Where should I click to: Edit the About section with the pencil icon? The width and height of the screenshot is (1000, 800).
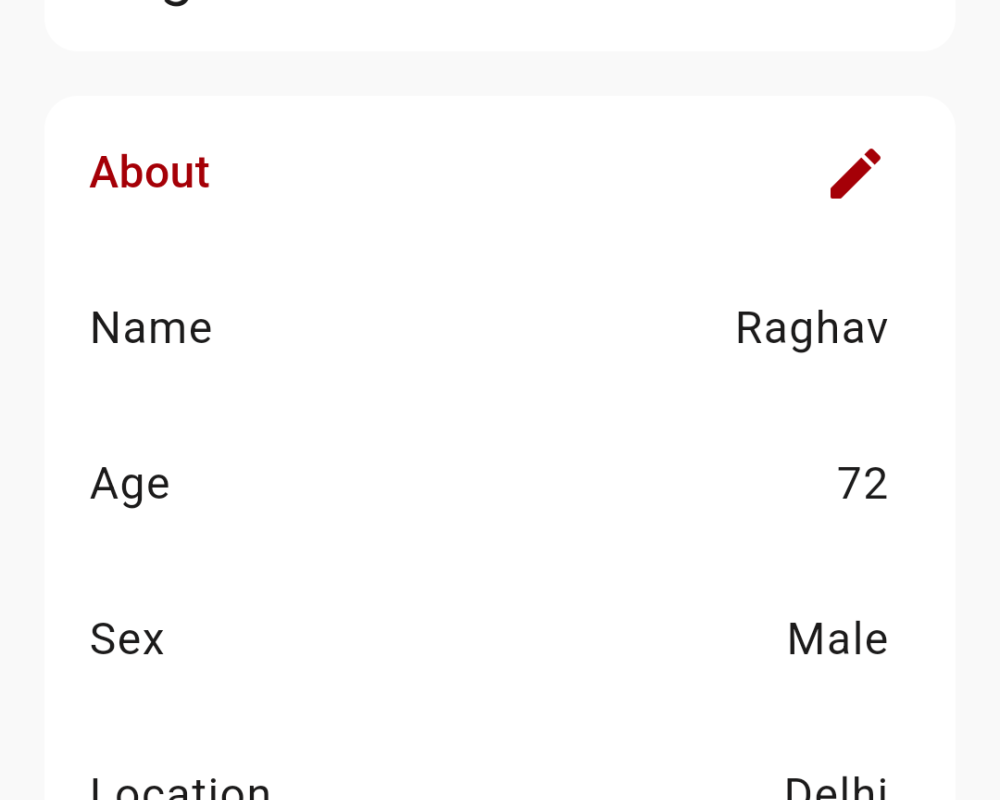pyautogui.click(x=855, y=174)
